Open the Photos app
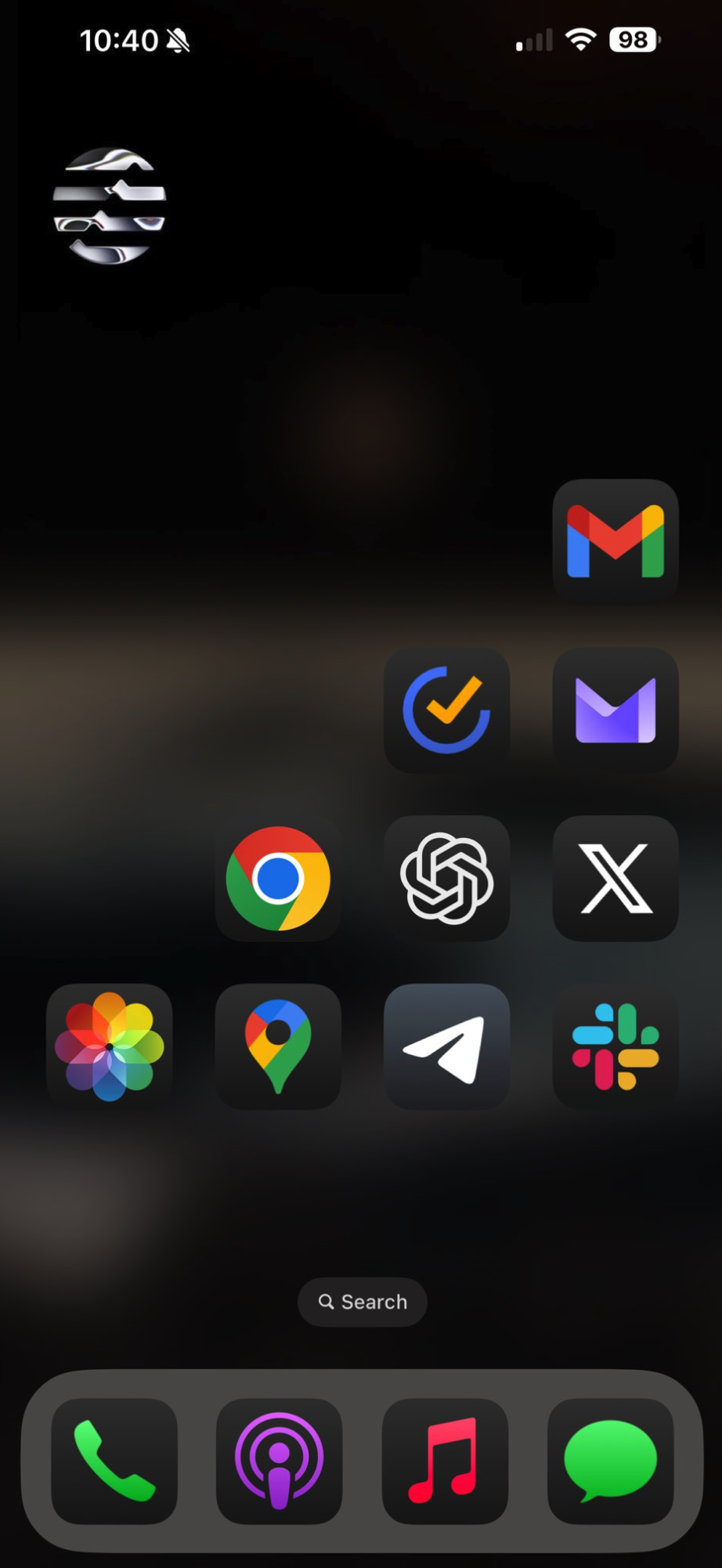The image size is (722, 1568). tap(110, 1046)
